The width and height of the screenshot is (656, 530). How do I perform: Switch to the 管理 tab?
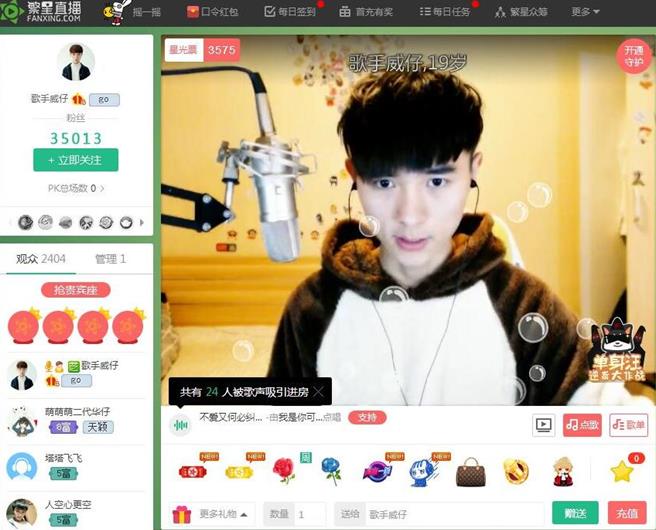click(x=110, y=259)
